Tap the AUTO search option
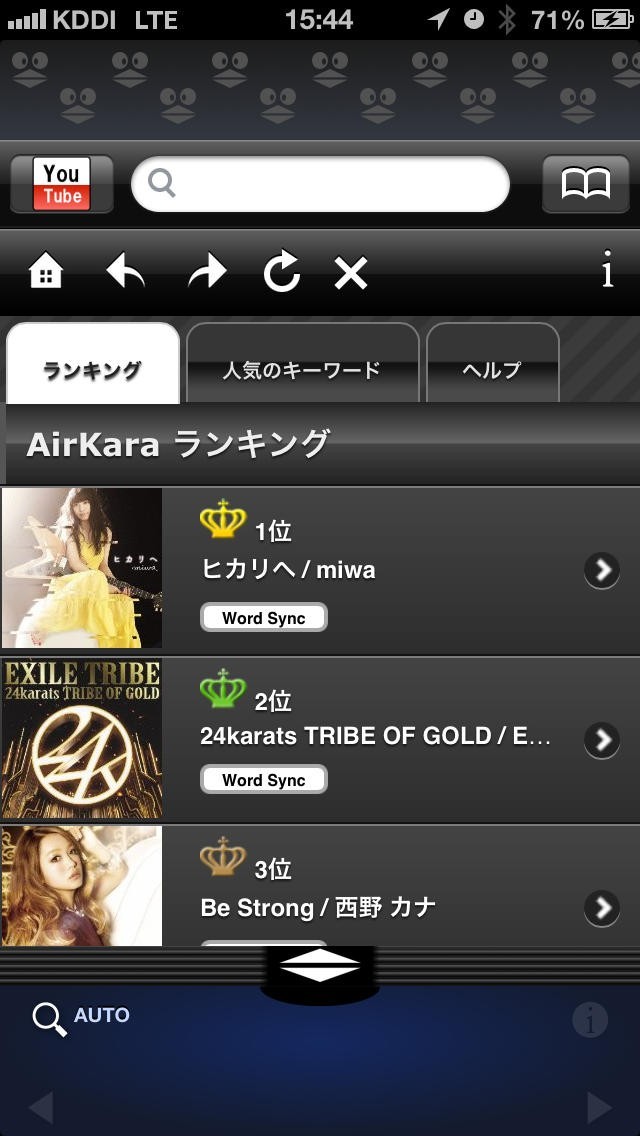This screenshot has width=640, height=1136. (x=82, y=1016)
